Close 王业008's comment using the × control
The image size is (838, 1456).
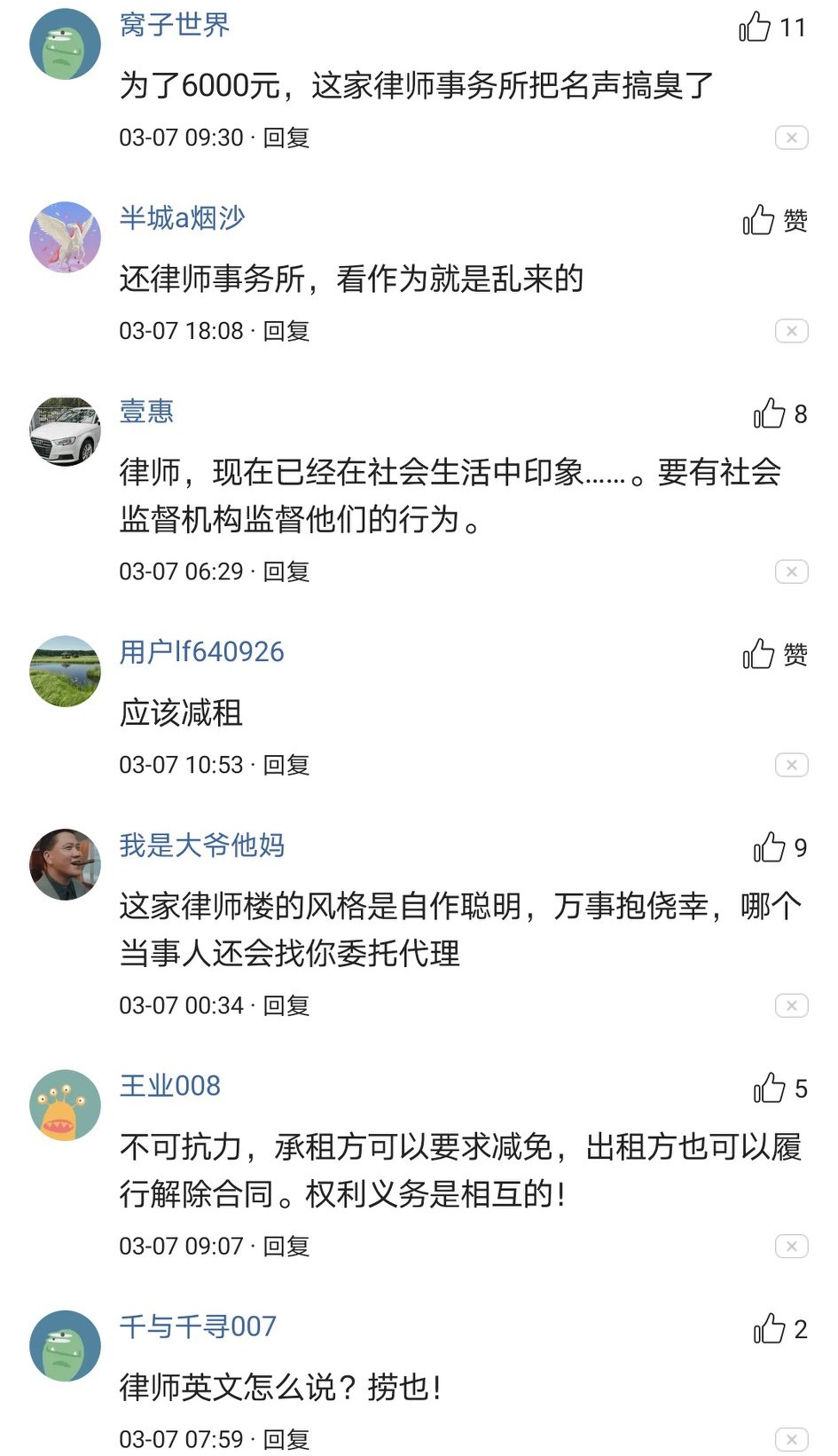[790, 1246]
